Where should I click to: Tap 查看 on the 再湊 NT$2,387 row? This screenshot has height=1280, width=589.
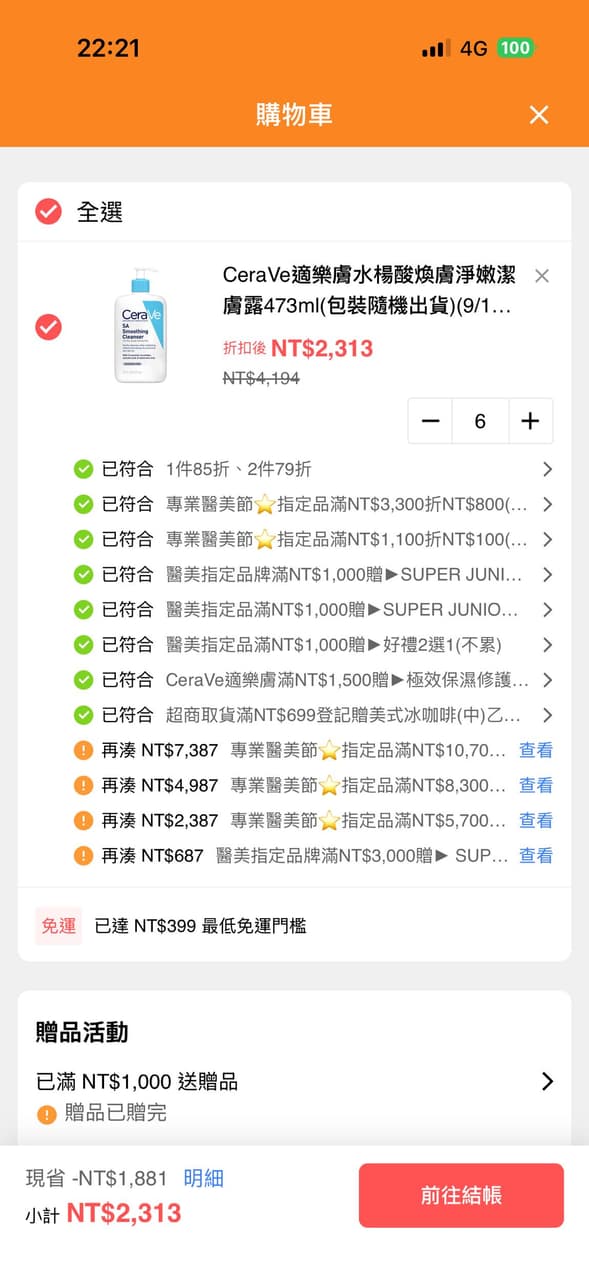pos(536,820)
